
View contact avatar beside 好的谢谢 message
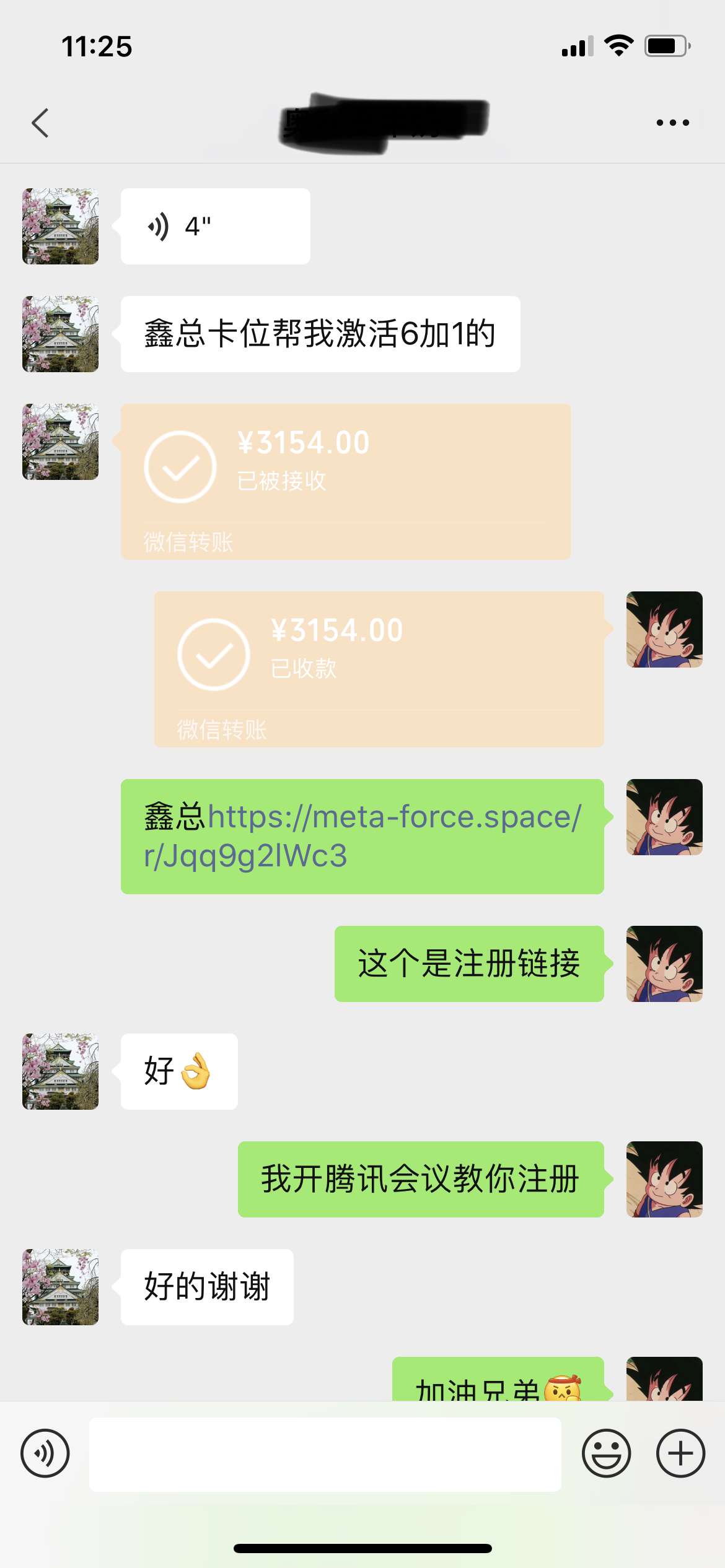pyautogui.click(x=60, y=1287)
